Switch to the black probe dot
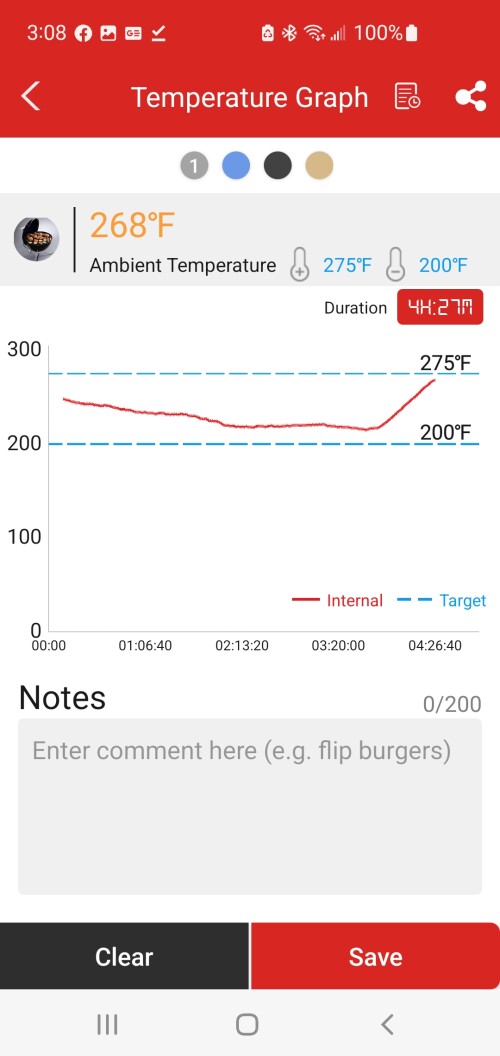 278,166
